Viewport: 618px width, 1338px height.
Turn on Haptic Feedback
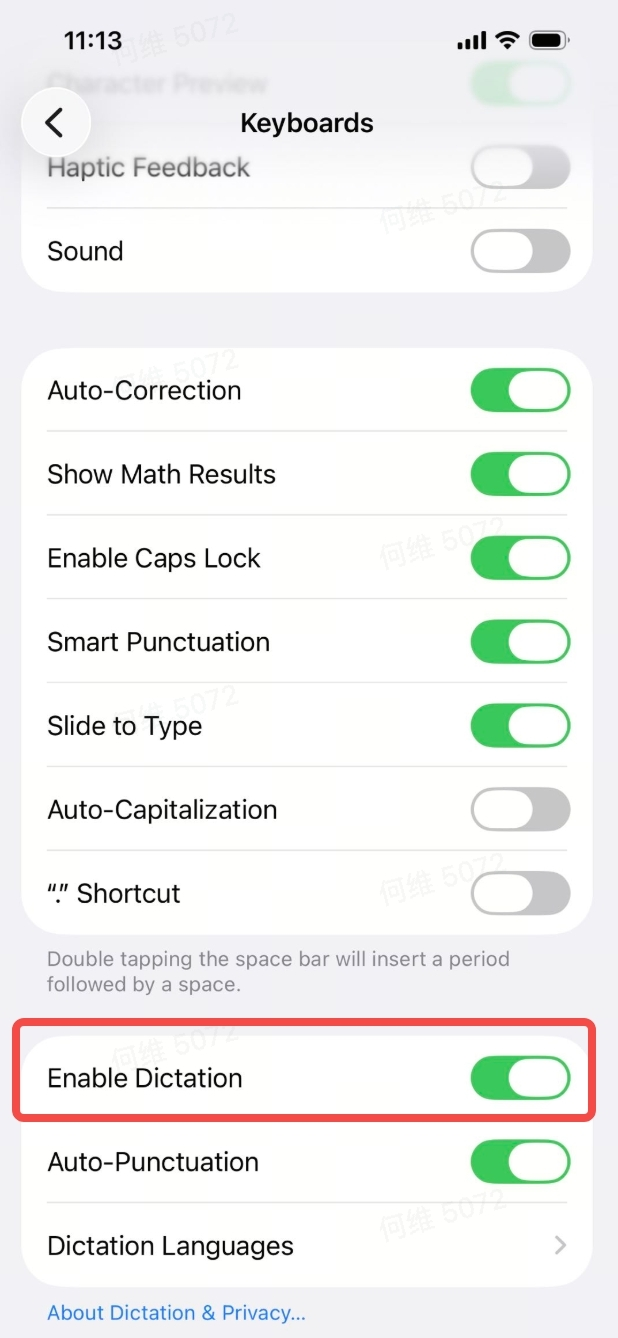coord(520,167)
